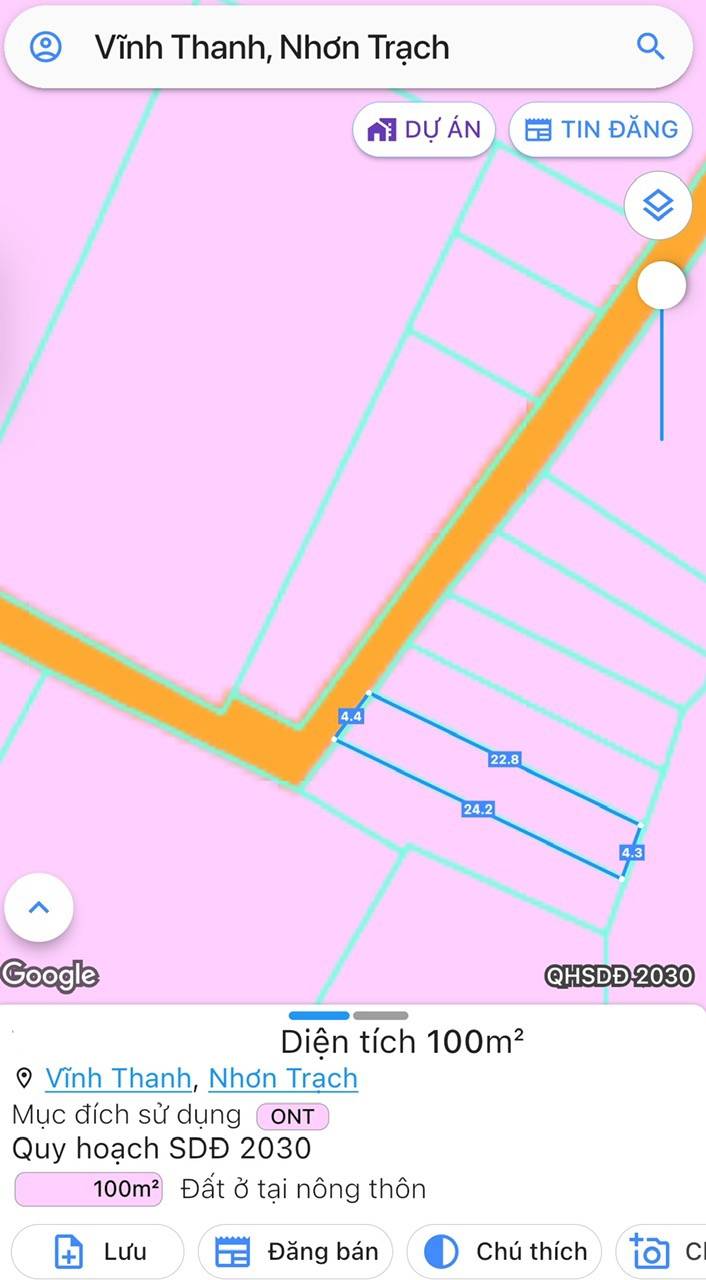Expand the panel with the up chevron

[x=39, y=908]
